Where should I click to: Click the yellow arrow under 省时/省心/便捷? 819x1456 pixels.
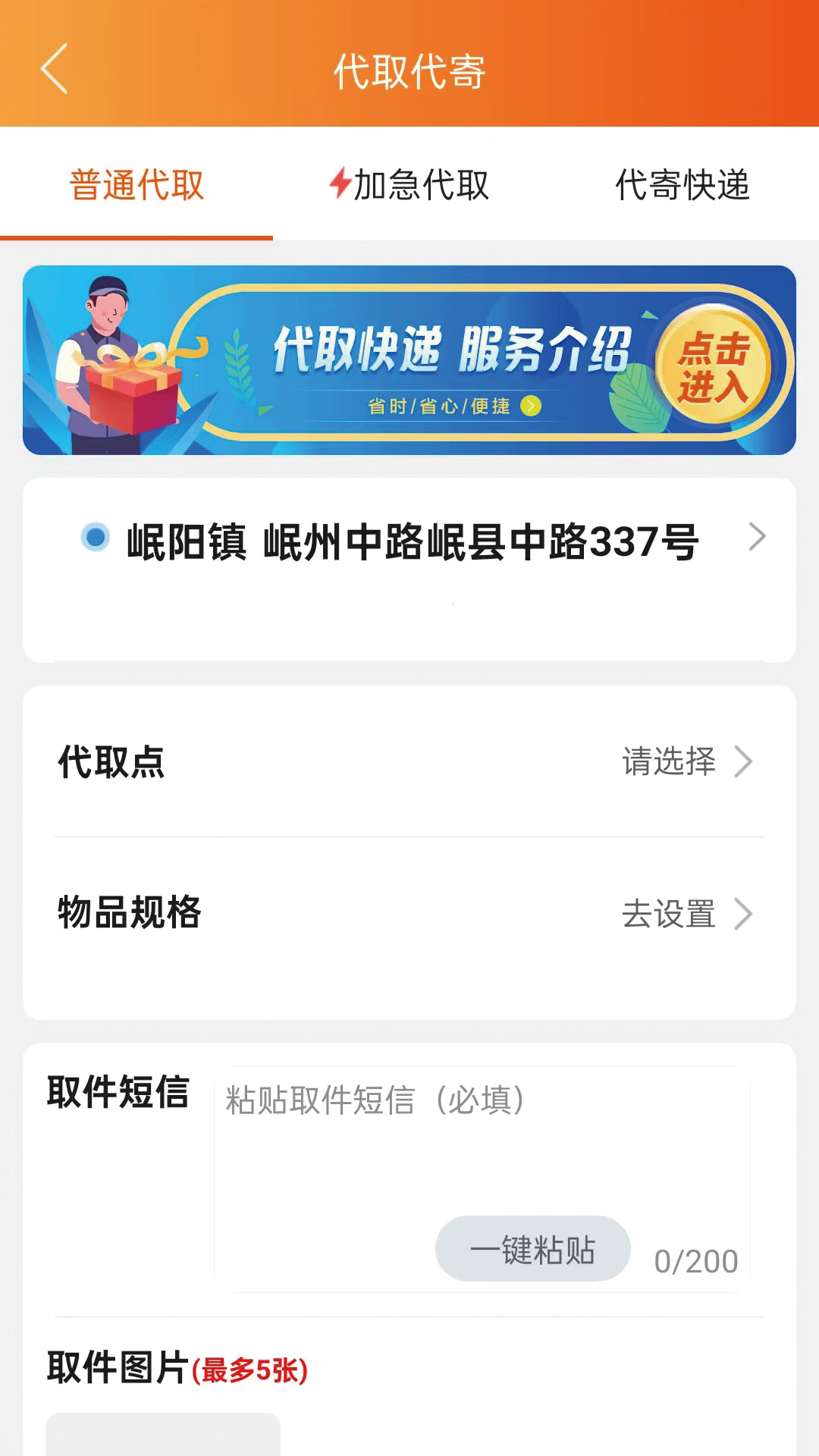pos(533,406)
